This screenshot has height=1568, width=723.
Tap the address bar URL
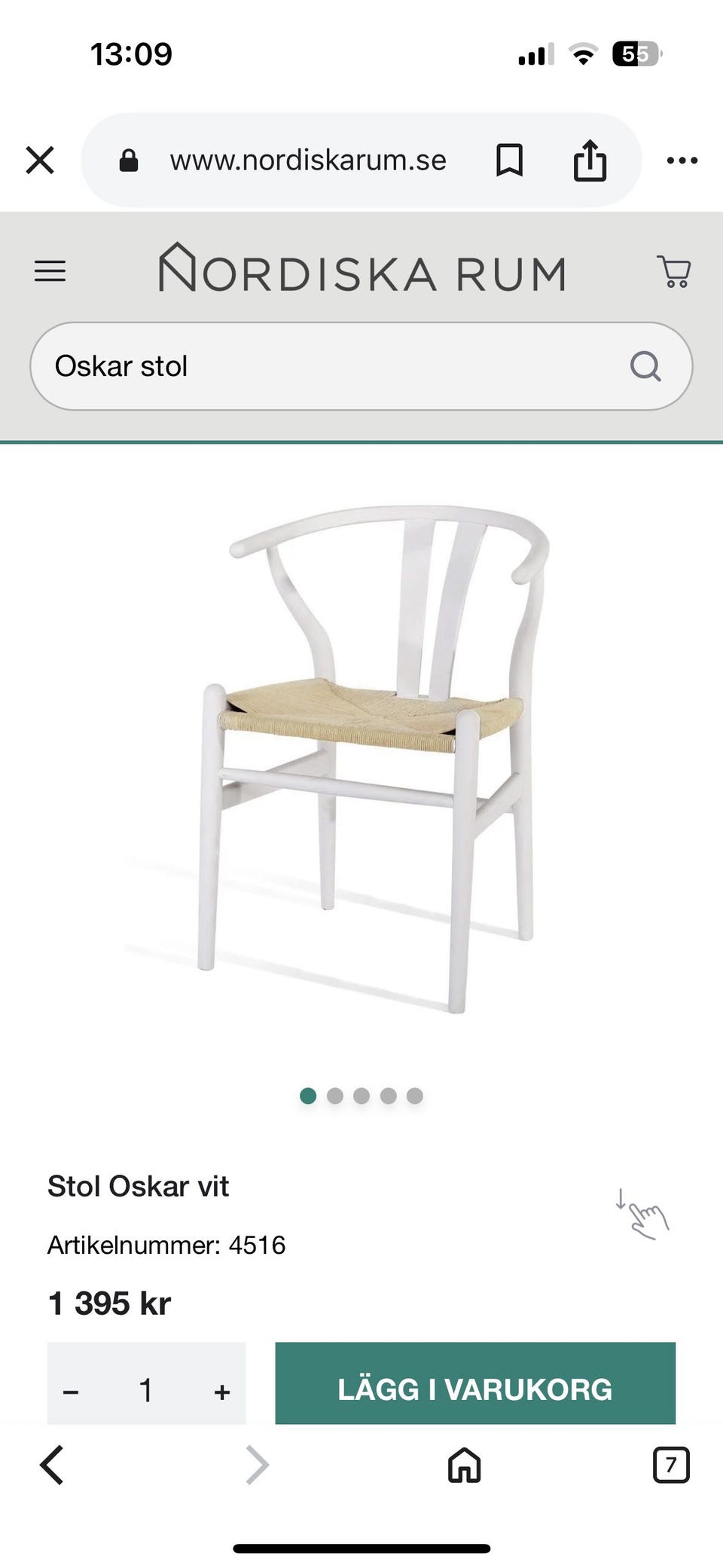click(x=307, y=160)
